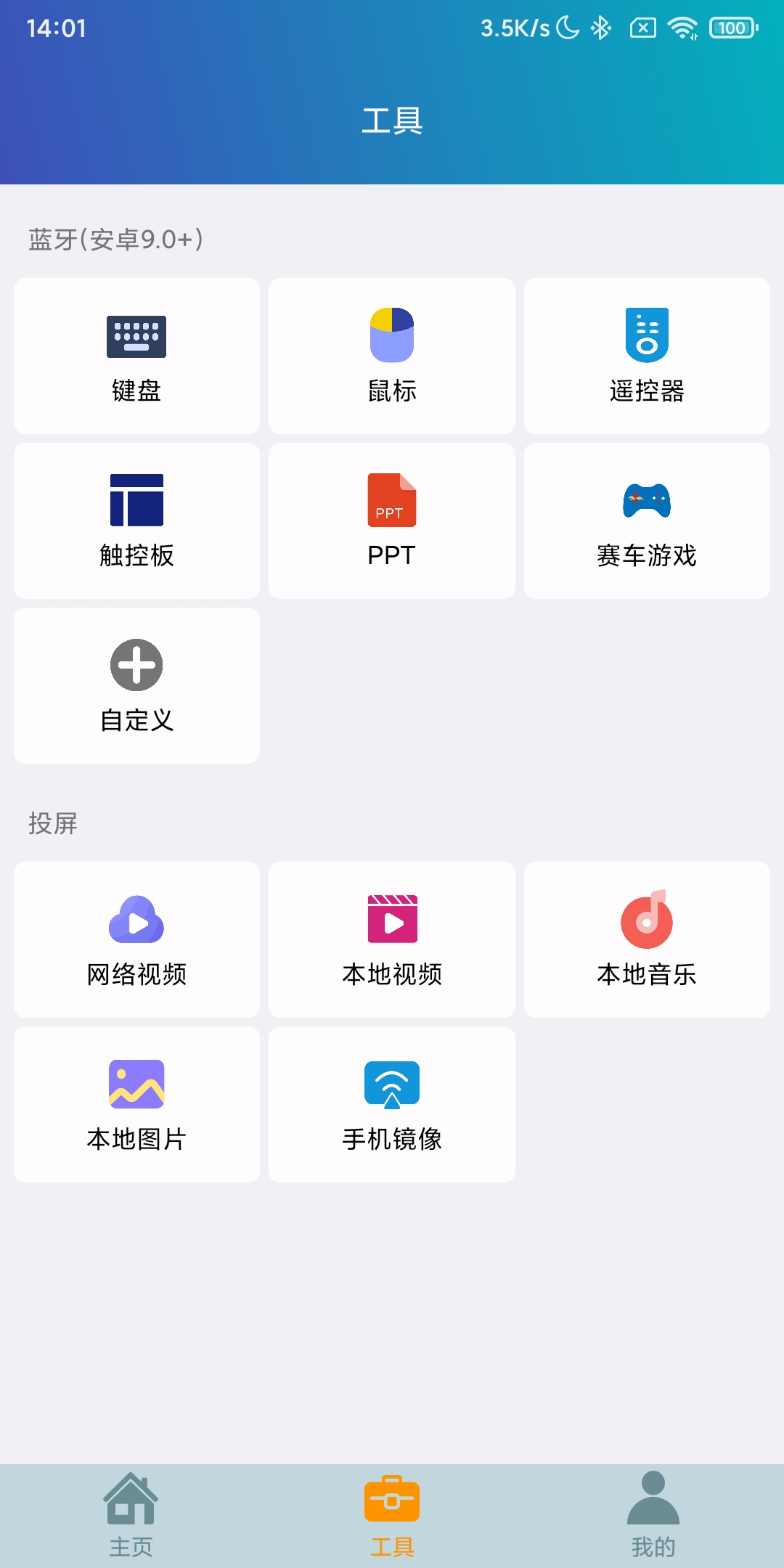The height and width of the screenshot is (1568, 784).
Task: Switch to the 我的 profile tab
Action: click(x=653, y=1510)
